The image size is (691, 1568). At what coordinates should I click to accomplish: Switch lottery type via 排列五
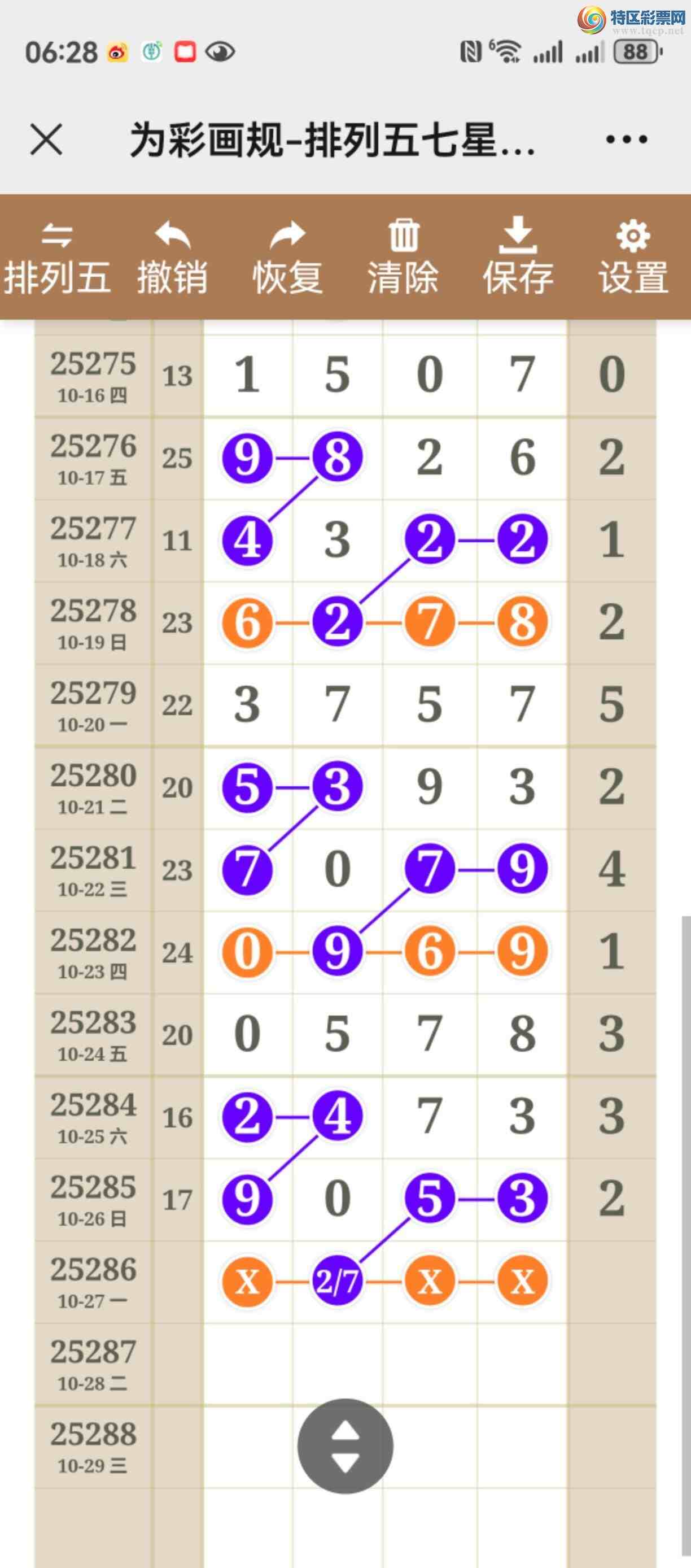coord(57,258)
